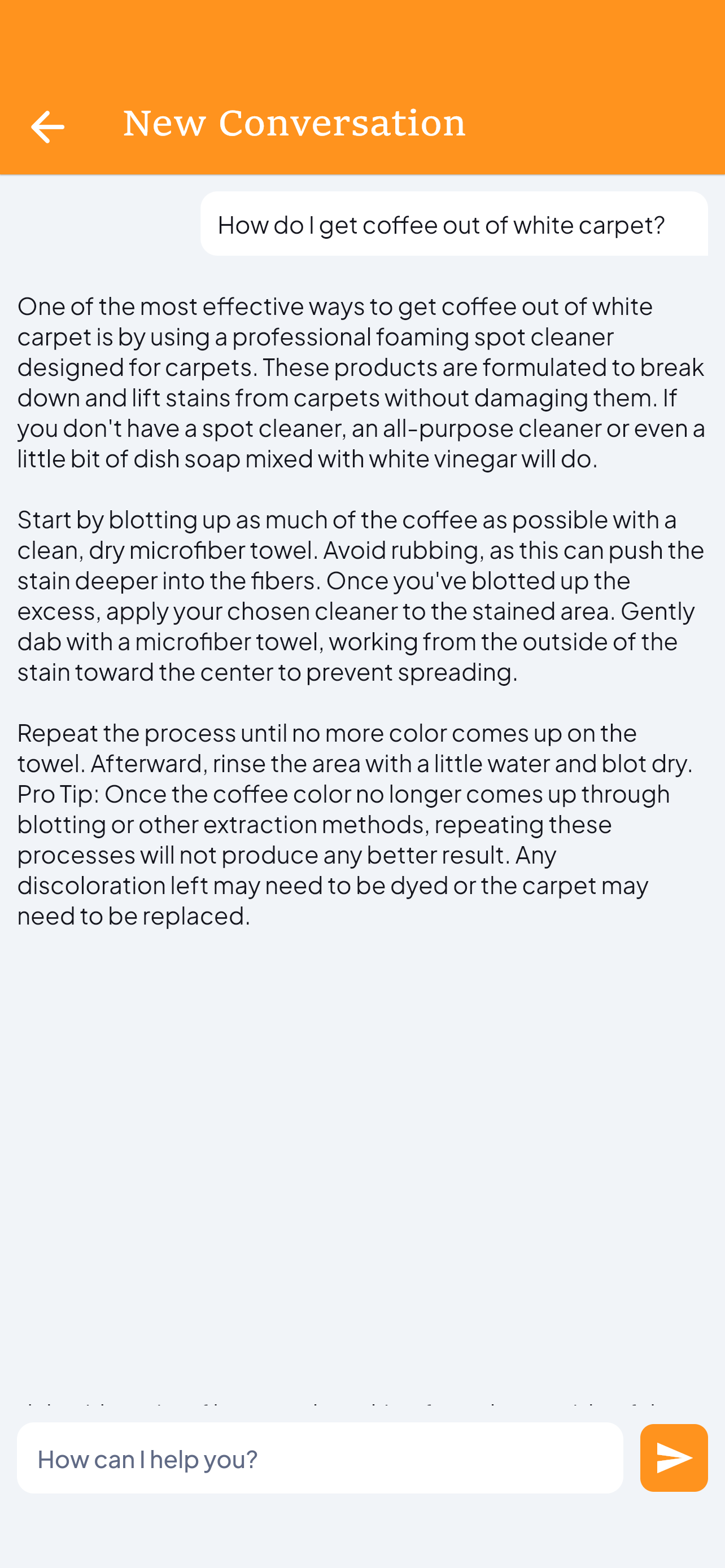This screenshot has height=1568, width=725.
Task: Go back from New Conversation
Action: (x=47, y=126)
